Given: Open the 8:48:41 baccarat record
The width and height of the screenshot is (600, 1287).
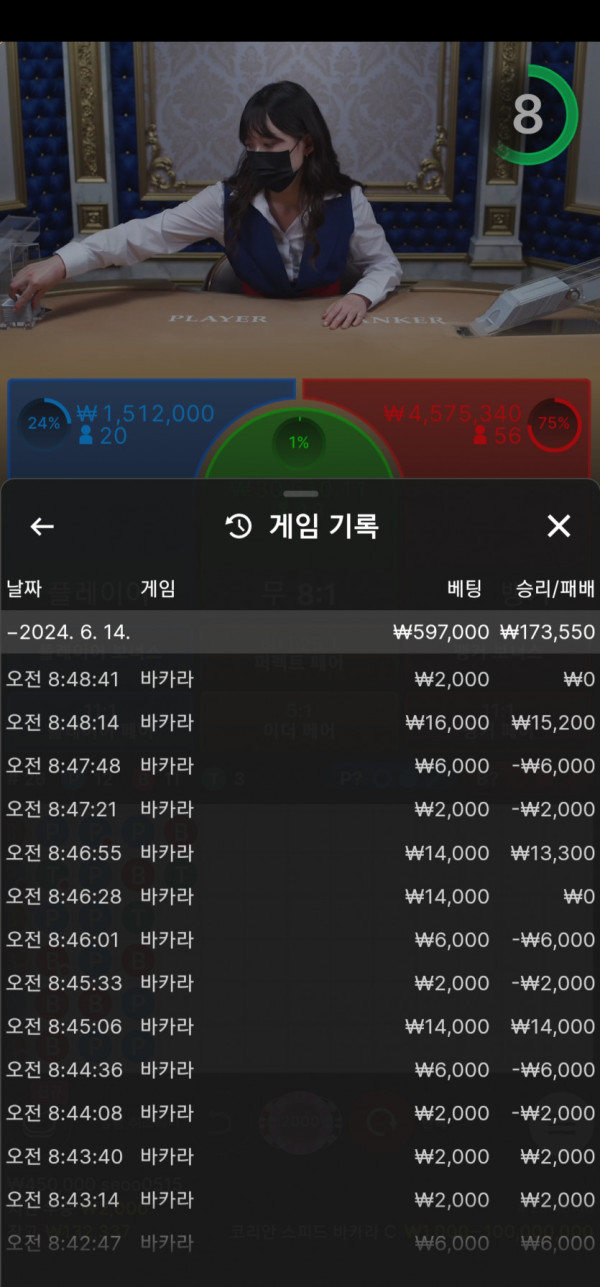Looking at the screenshot, I should tap(300, 680).
